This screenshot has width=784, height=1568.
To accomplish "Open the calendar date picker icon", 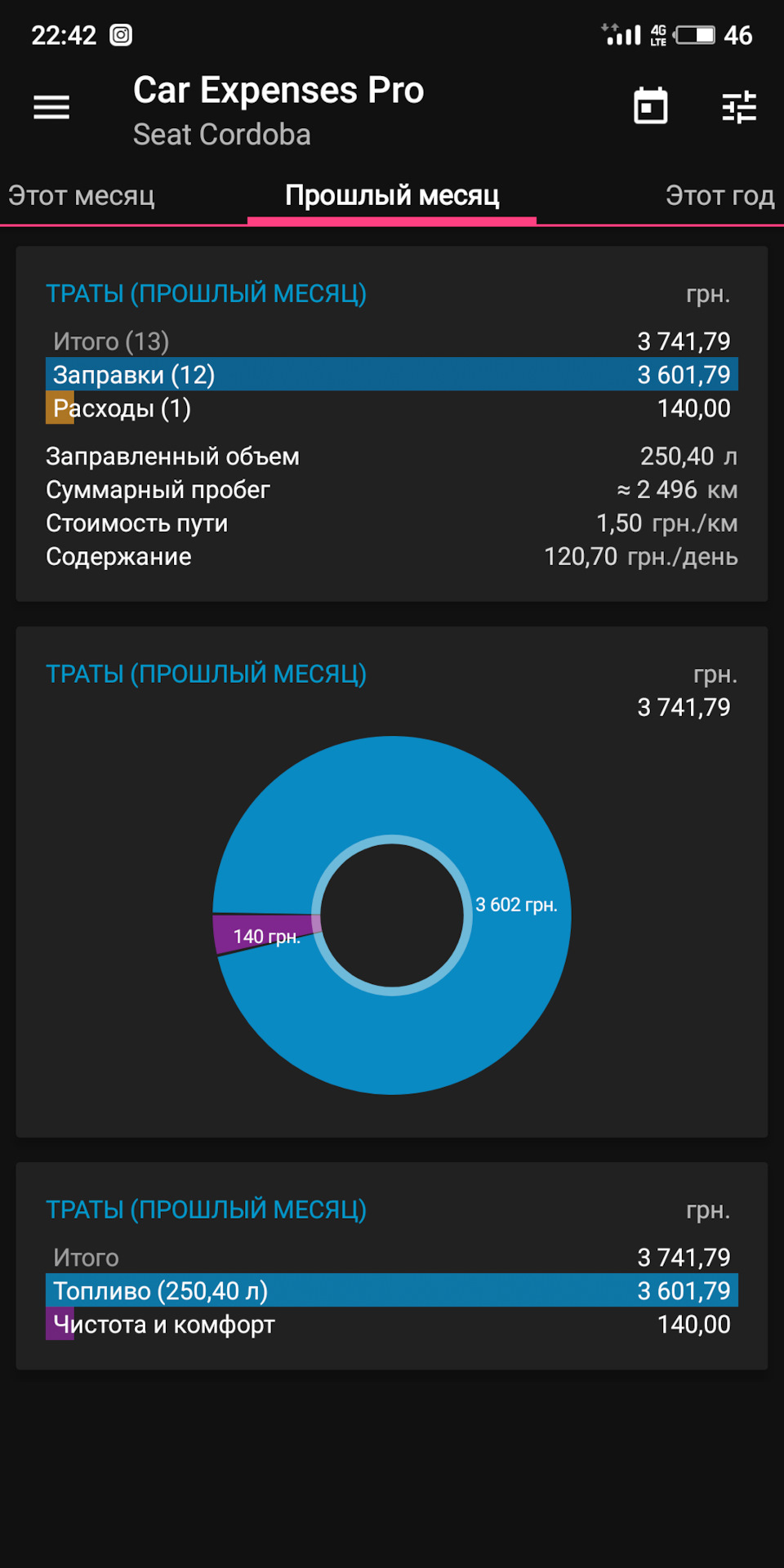I will (x=650, y=106).
